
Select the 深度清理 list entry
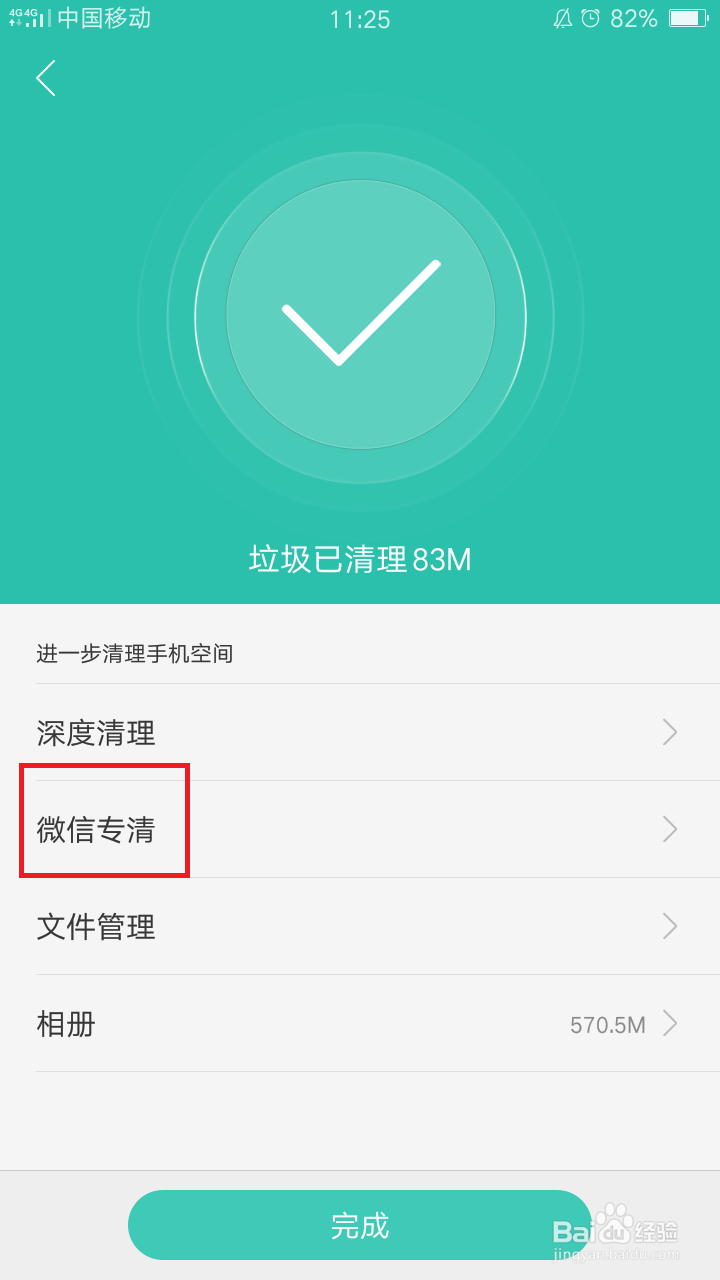(x=96, y=733)
